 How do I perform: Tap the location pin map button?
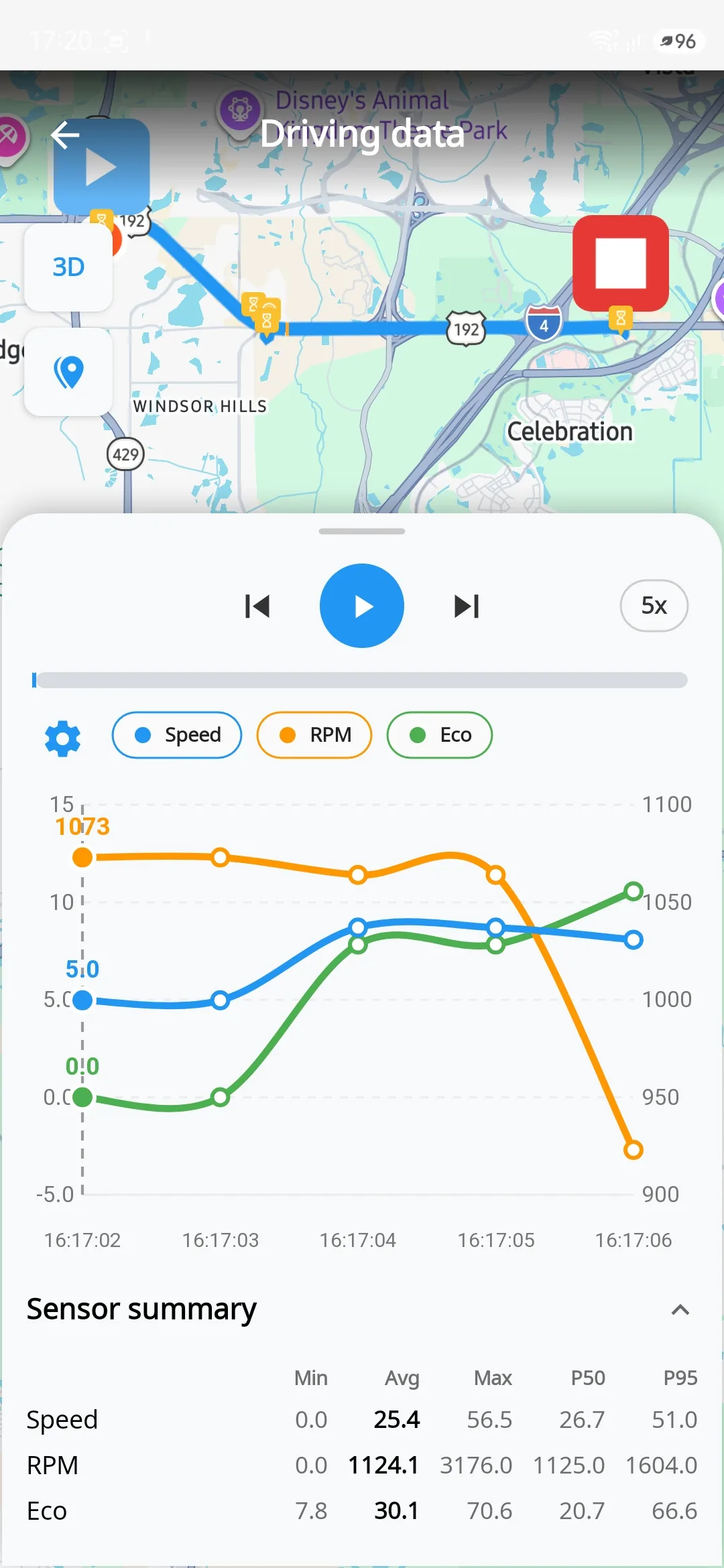68,372
